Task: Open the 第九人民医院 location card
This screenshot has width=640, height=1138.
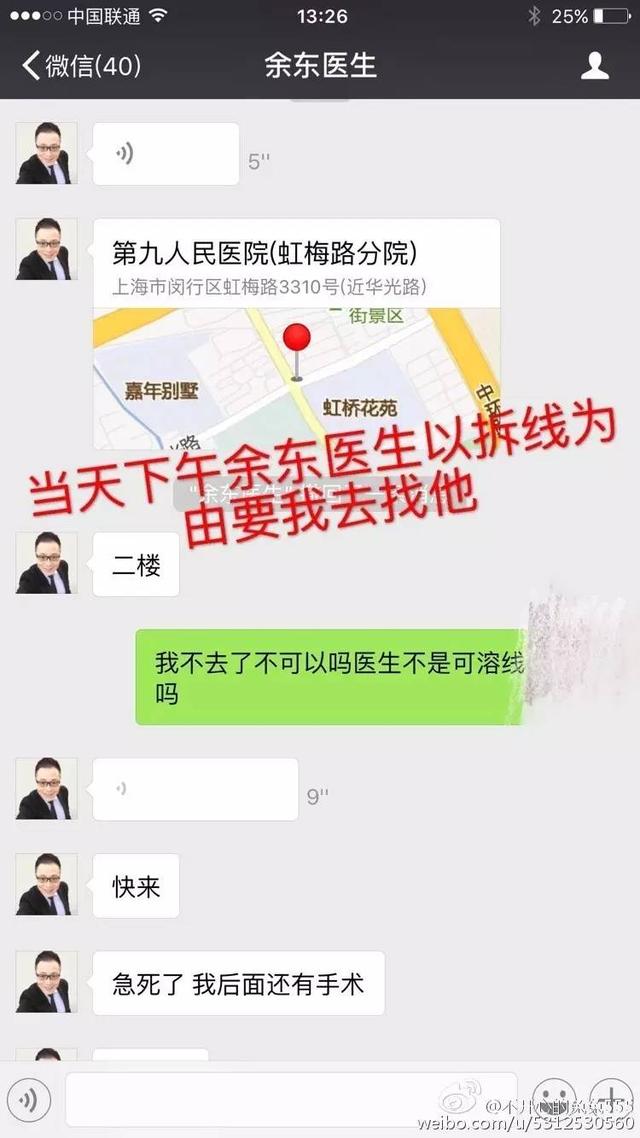Action: tap(297, 333)
